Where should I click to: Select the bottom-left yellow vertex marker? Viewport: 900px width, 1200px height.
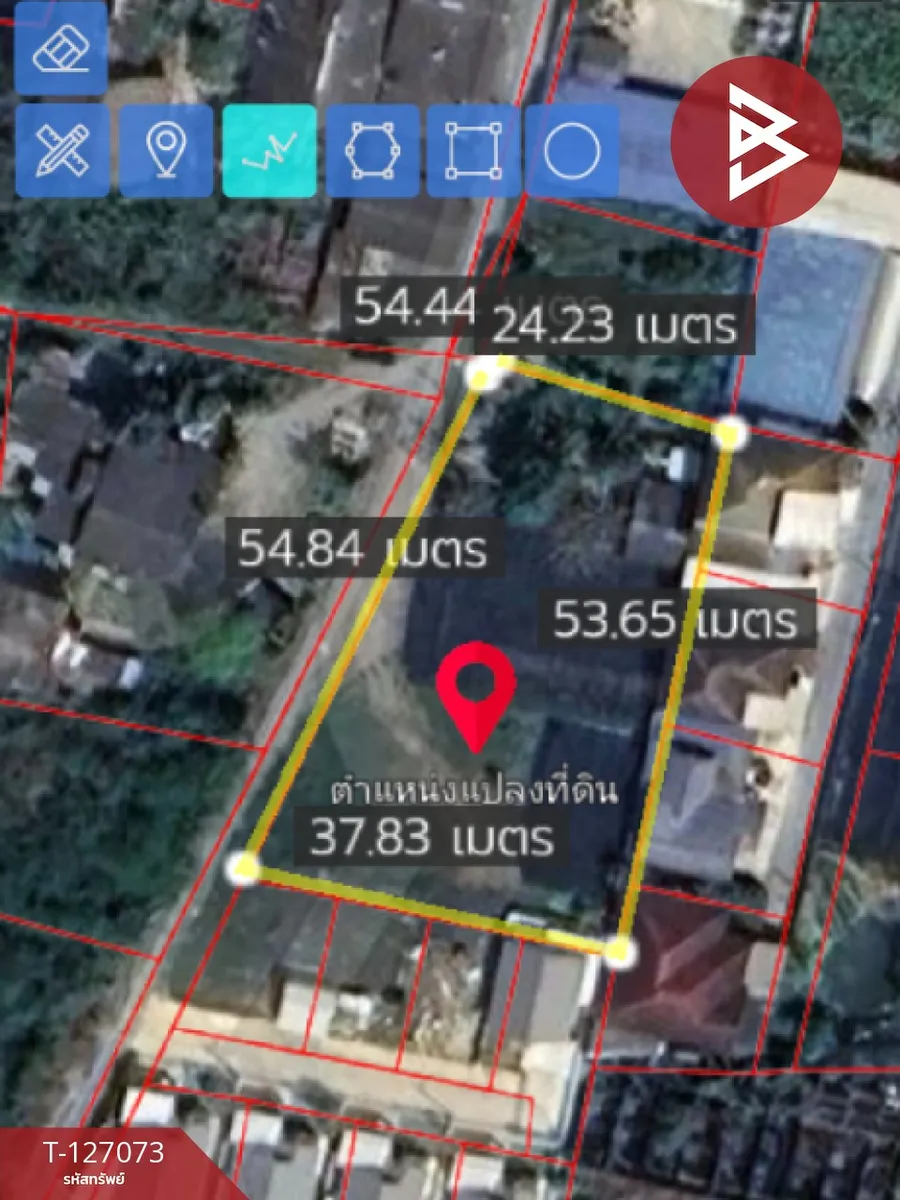(x=245, y=872)
